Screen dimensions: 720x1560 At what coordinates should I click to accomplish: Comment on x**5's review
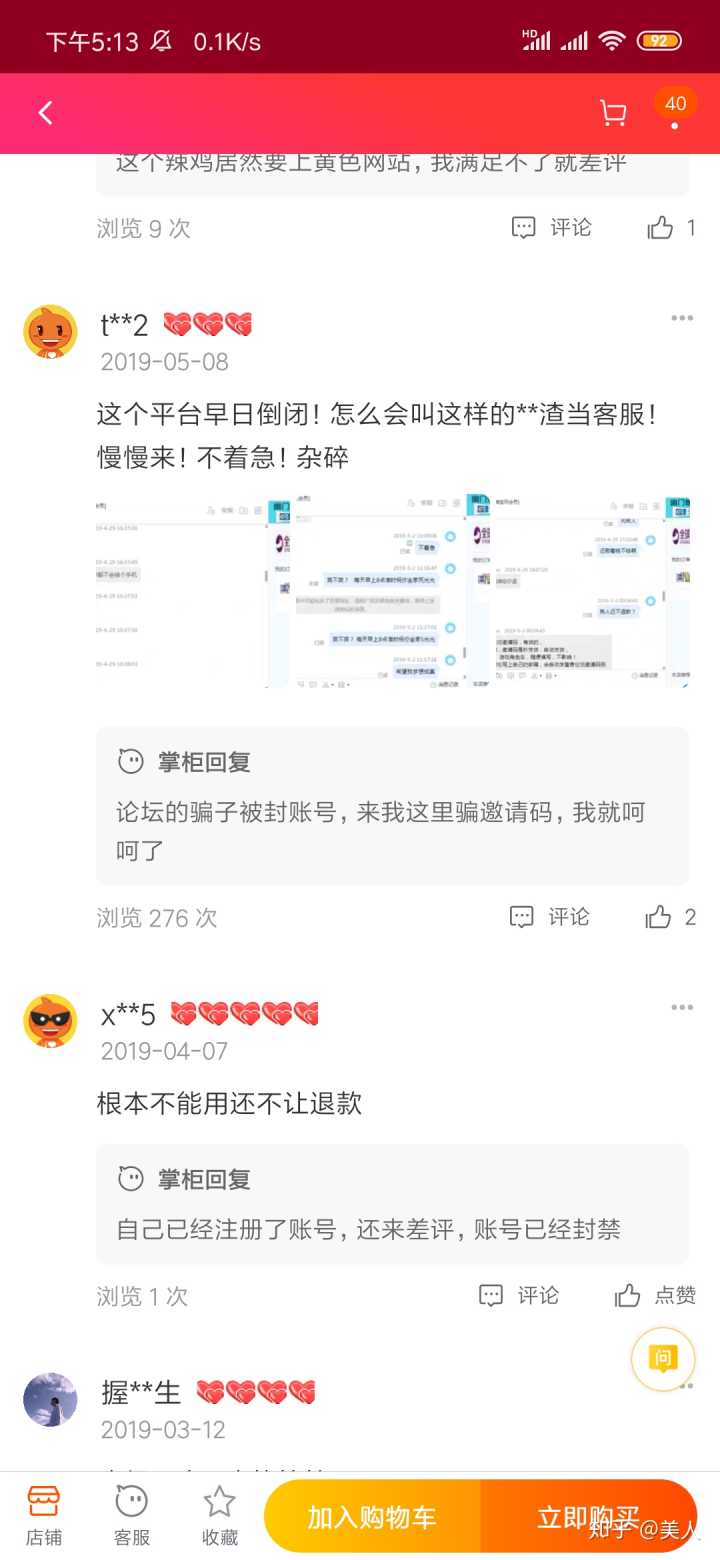click(x=519, y=1296)
